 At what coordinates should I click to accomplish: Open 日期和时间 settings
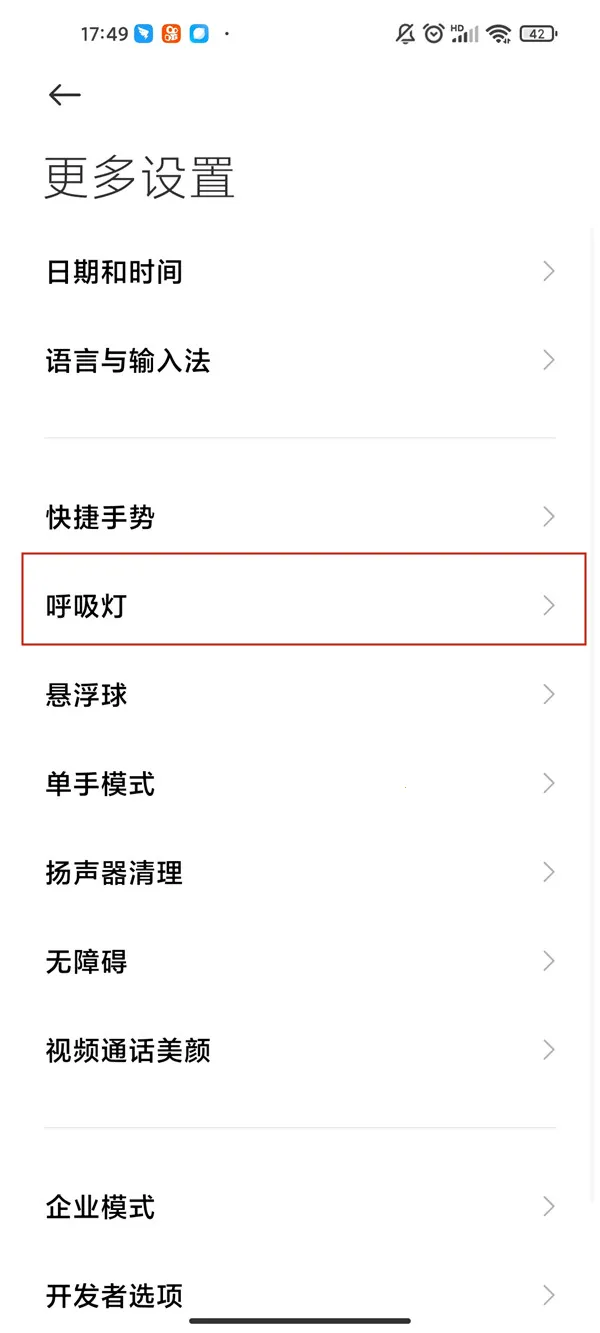(300, 272)
